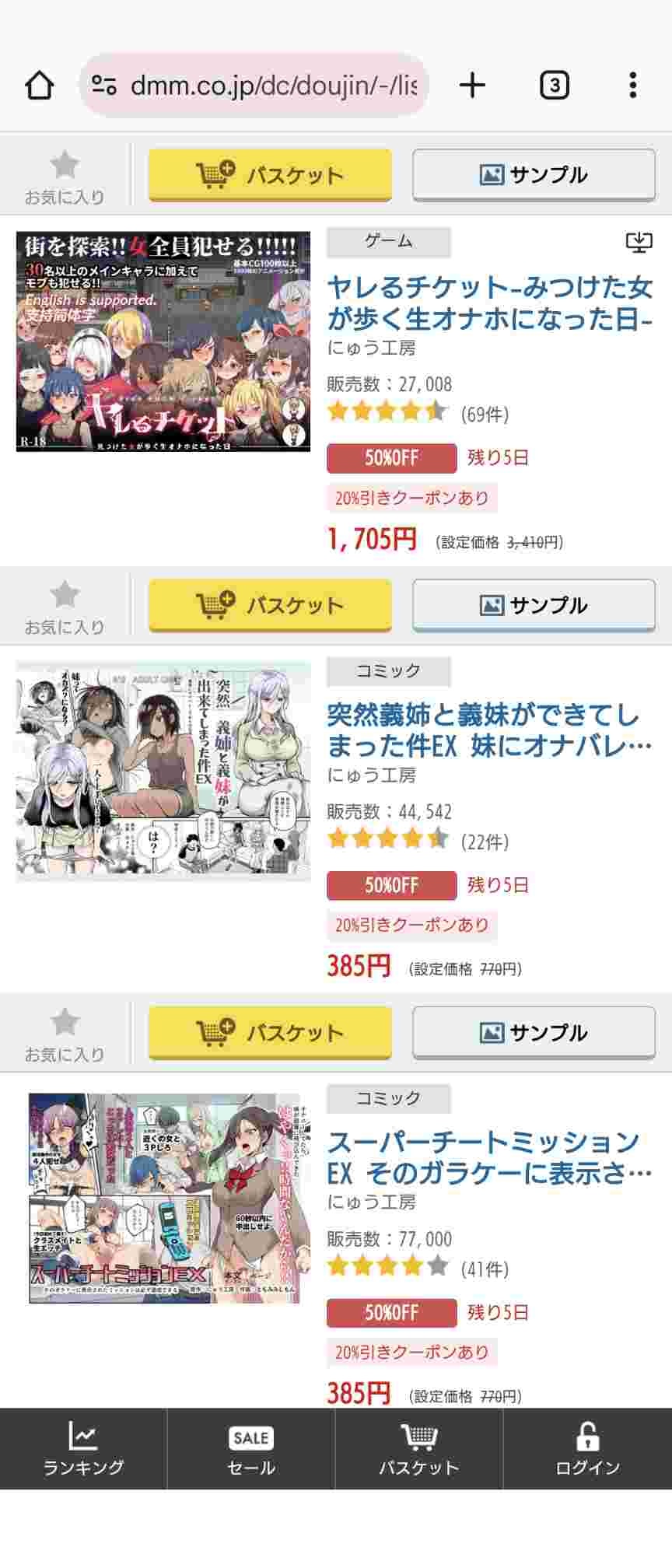Open the スーパーチートミッションEX title link
The height and width of the screenshot is (1568, 672).
[488, 1157]
